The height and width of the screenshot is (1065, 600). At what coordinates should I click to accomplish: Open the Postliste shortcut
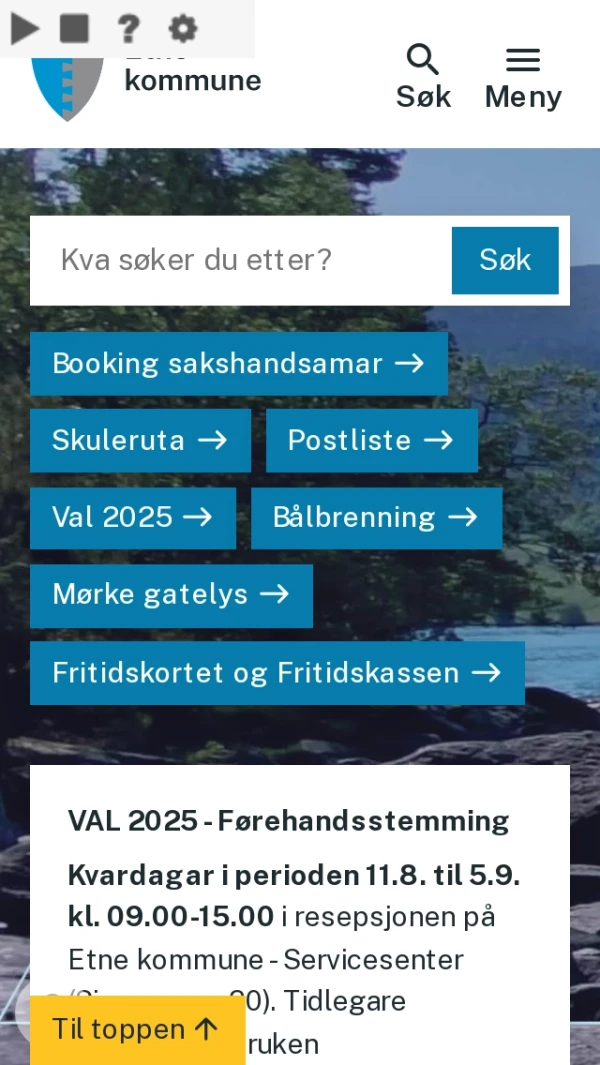pos(371,441)
